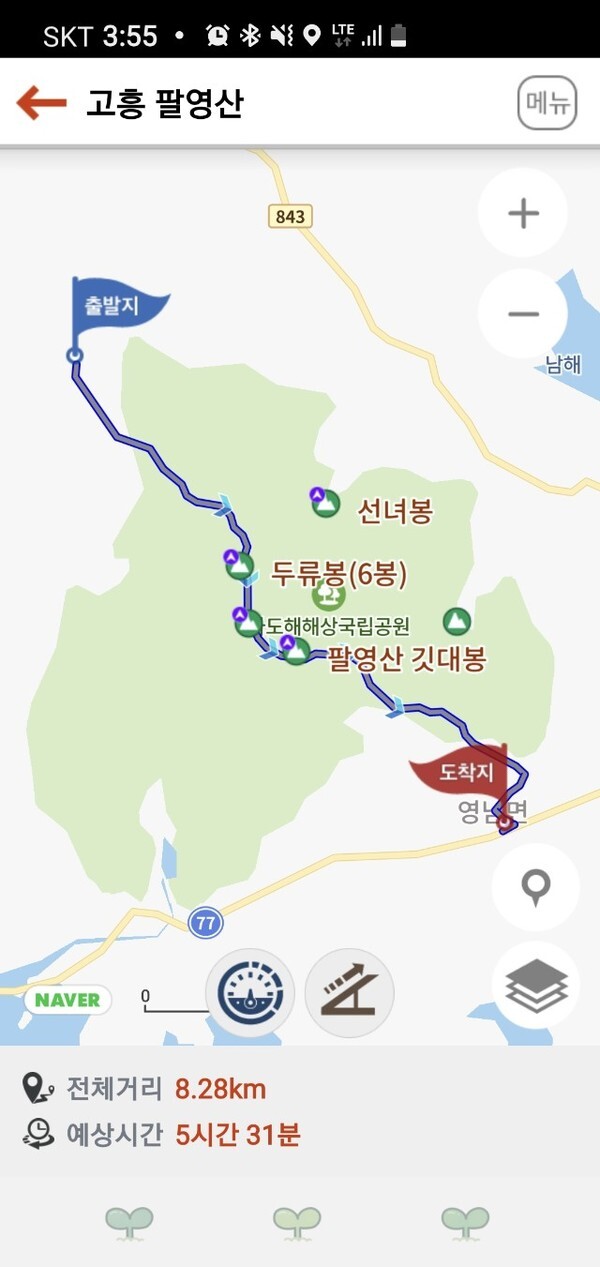Zoom out on the map
Screen dimensions: 600x1267
(523, 314)
